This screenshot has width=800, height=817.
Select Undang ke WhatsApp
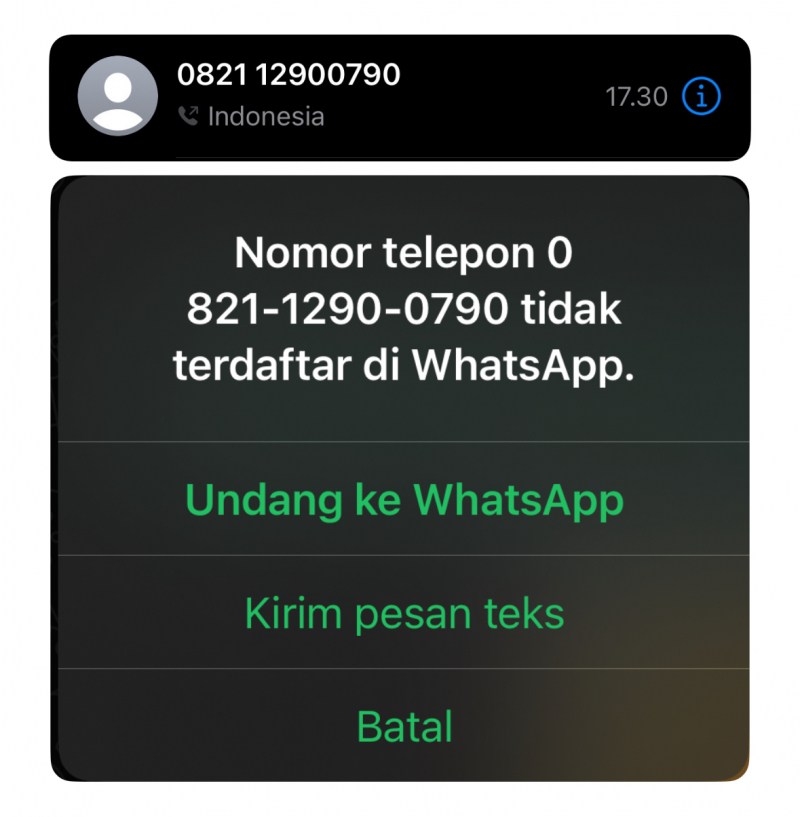[404, 499]
